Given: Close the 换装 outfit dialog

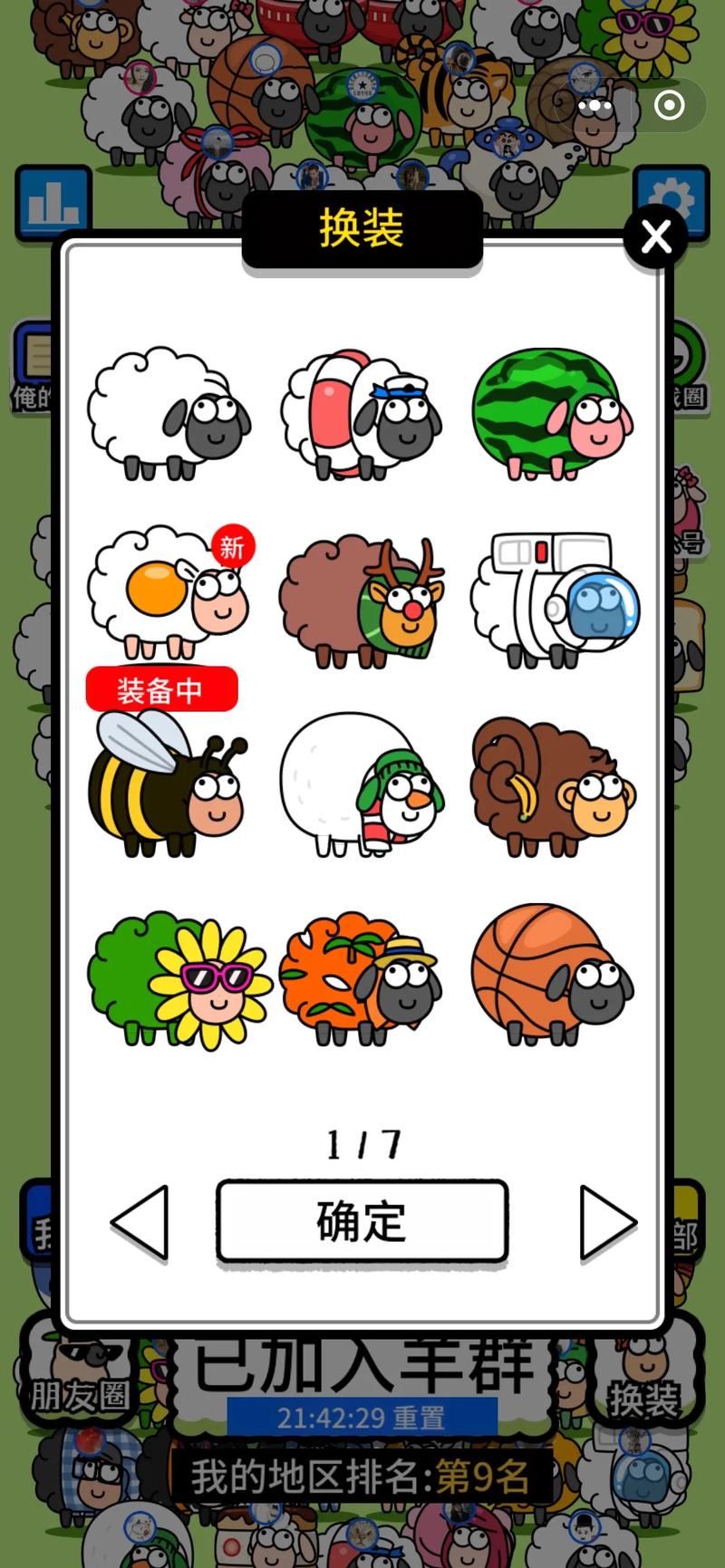Looking at the screenshot, I should [x=655, y=236].
